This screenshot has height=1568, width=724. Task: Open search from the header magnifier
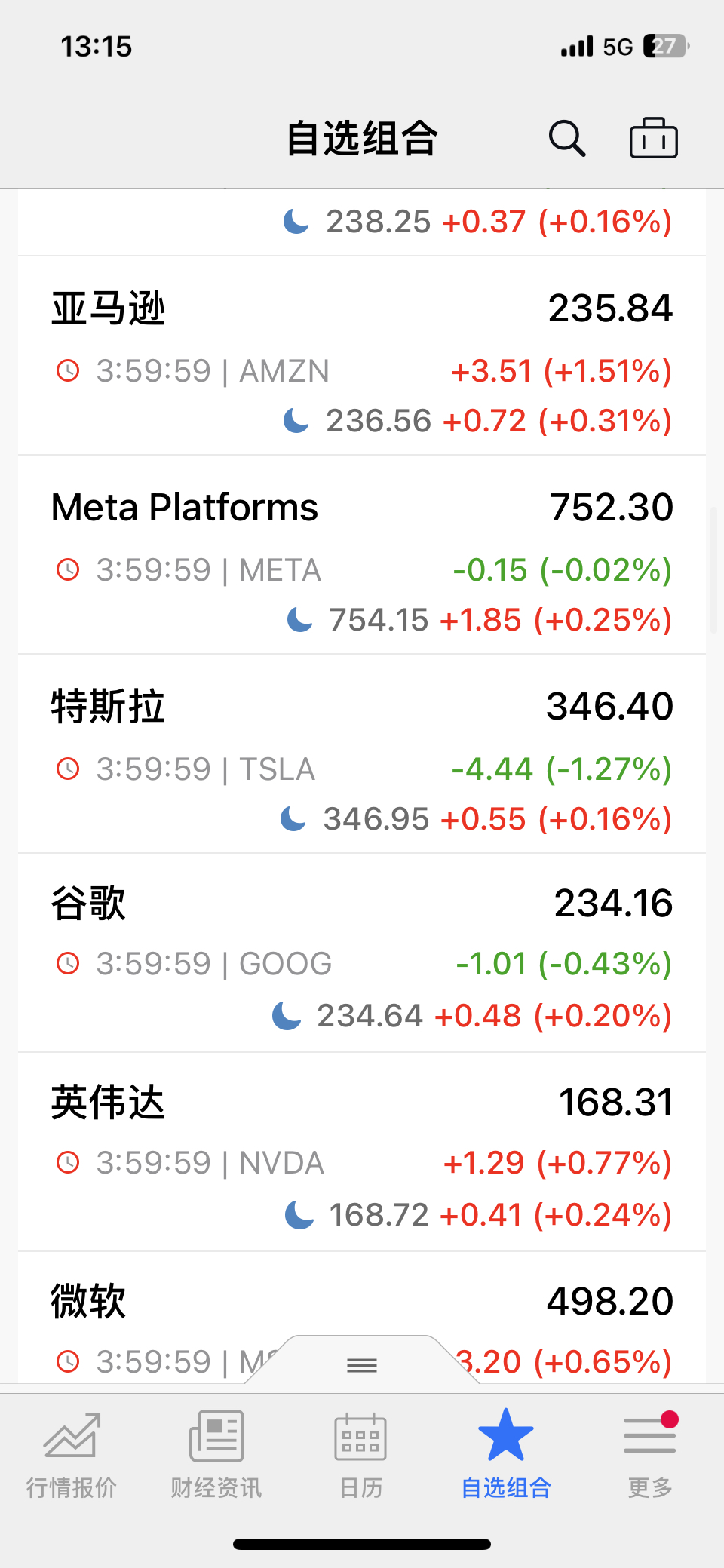(x=567, y=139)
